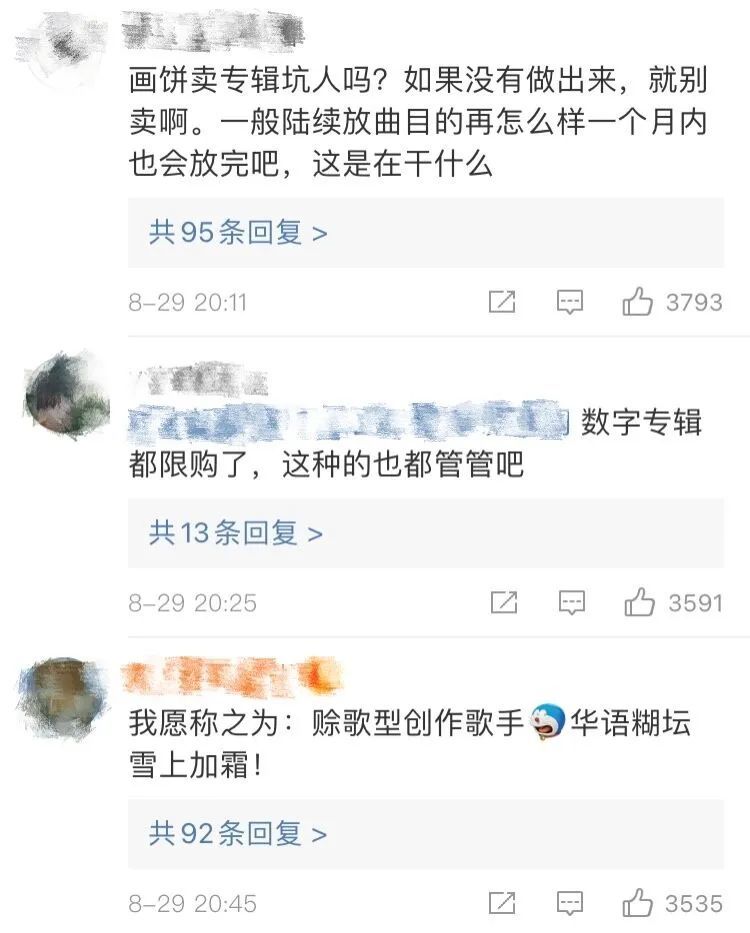The image size is (750, 933).
Task: Repost the comment posted 8-29 20:25
Action: point(504,603)
